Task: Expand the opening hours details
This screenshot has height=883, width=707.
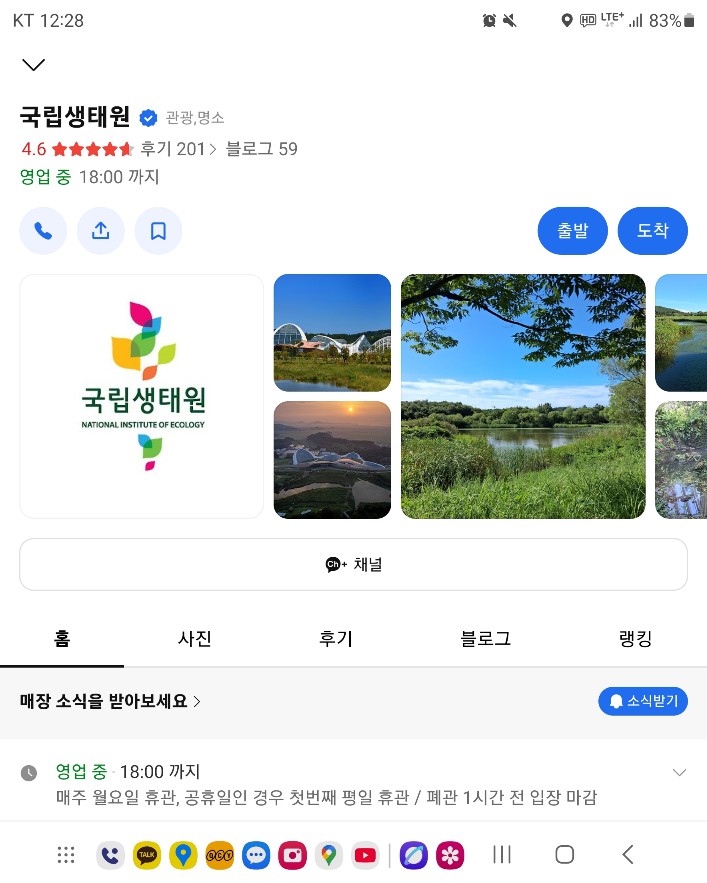Action: coord(679,772)
